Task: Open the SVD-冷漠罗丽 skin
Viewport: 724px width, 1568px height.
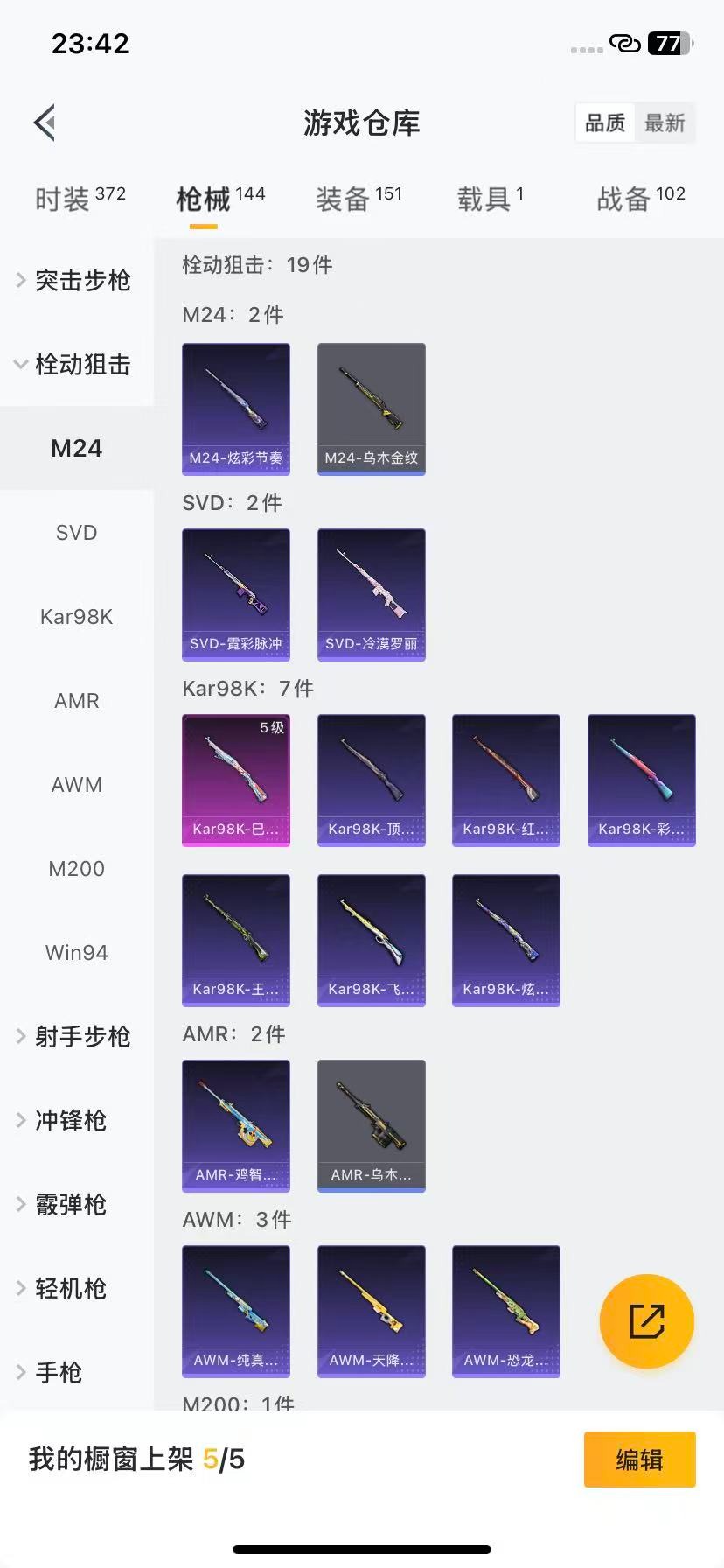Action: [x=372, y=594]
